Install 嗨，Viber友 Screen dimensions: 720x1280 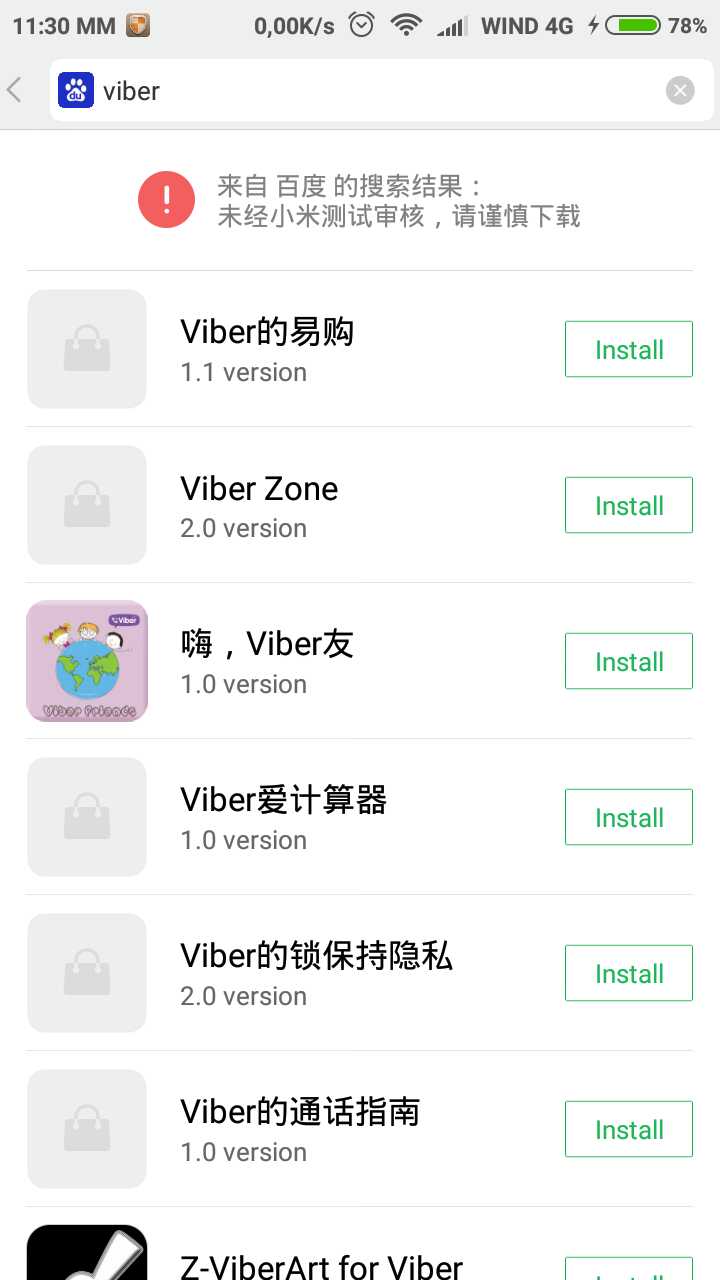point(628,661)
